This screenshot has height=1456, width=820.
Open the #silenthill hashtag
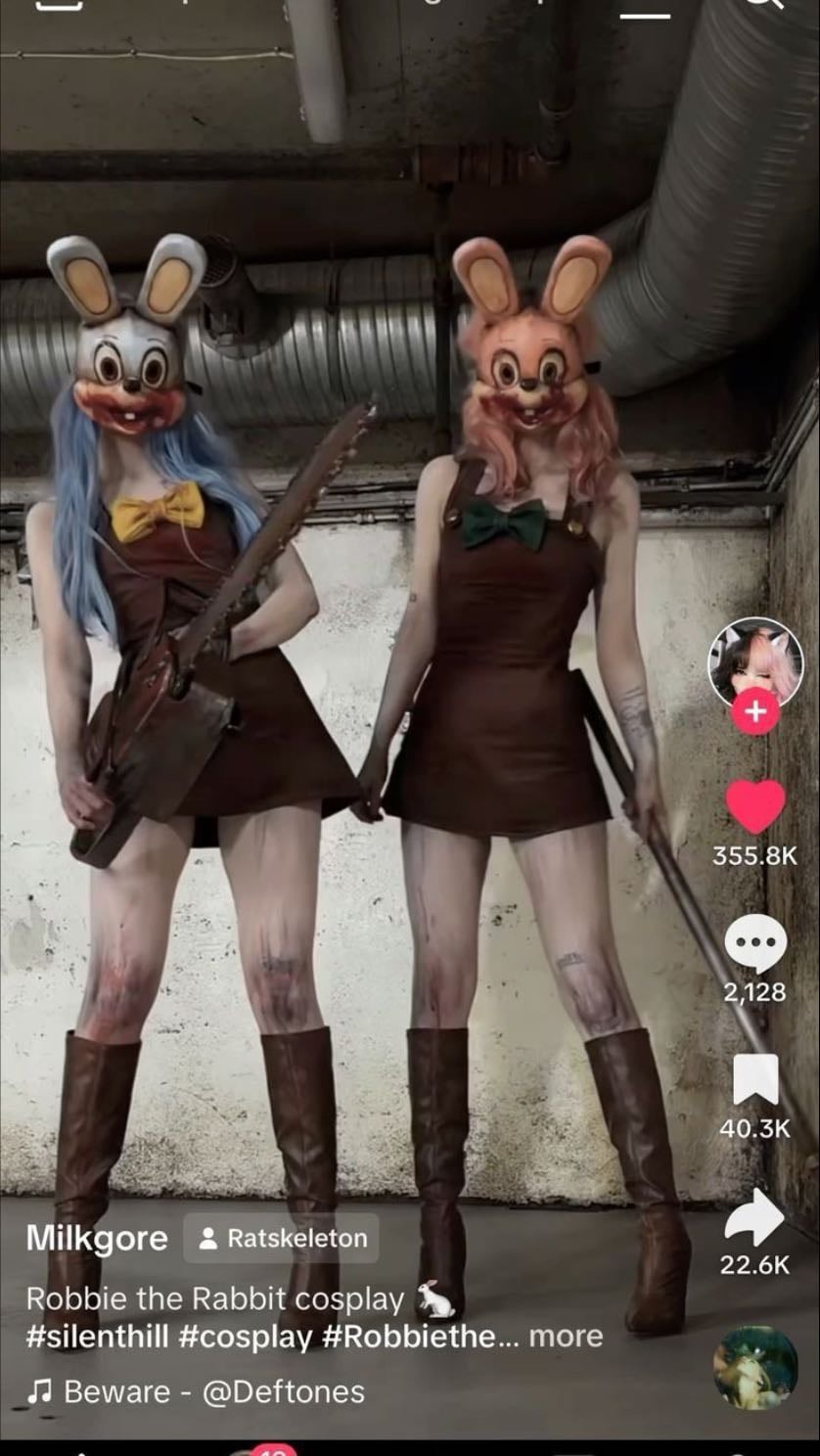[97, 1337]
